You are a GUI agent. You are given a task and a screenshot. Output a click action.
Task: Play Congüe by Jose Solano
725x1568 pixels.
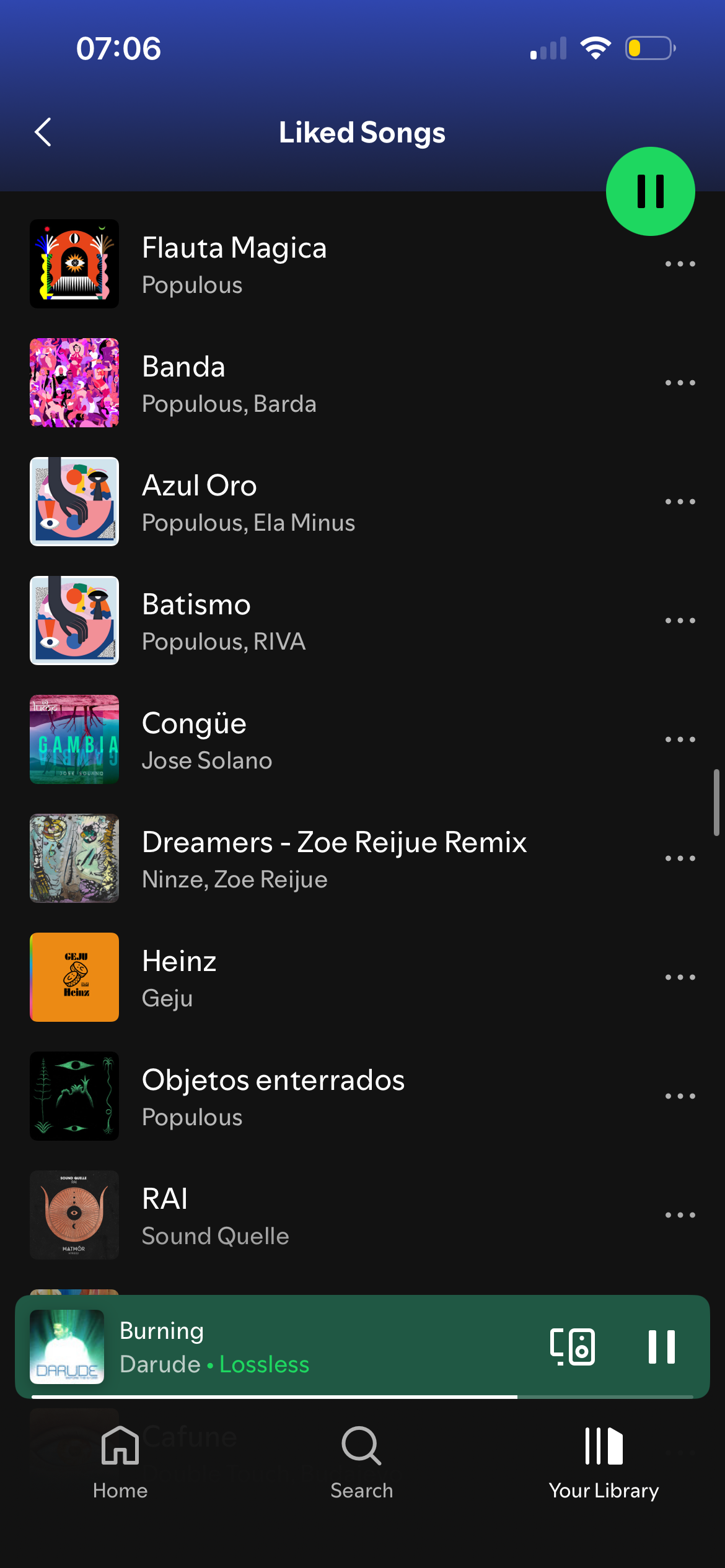207,740
